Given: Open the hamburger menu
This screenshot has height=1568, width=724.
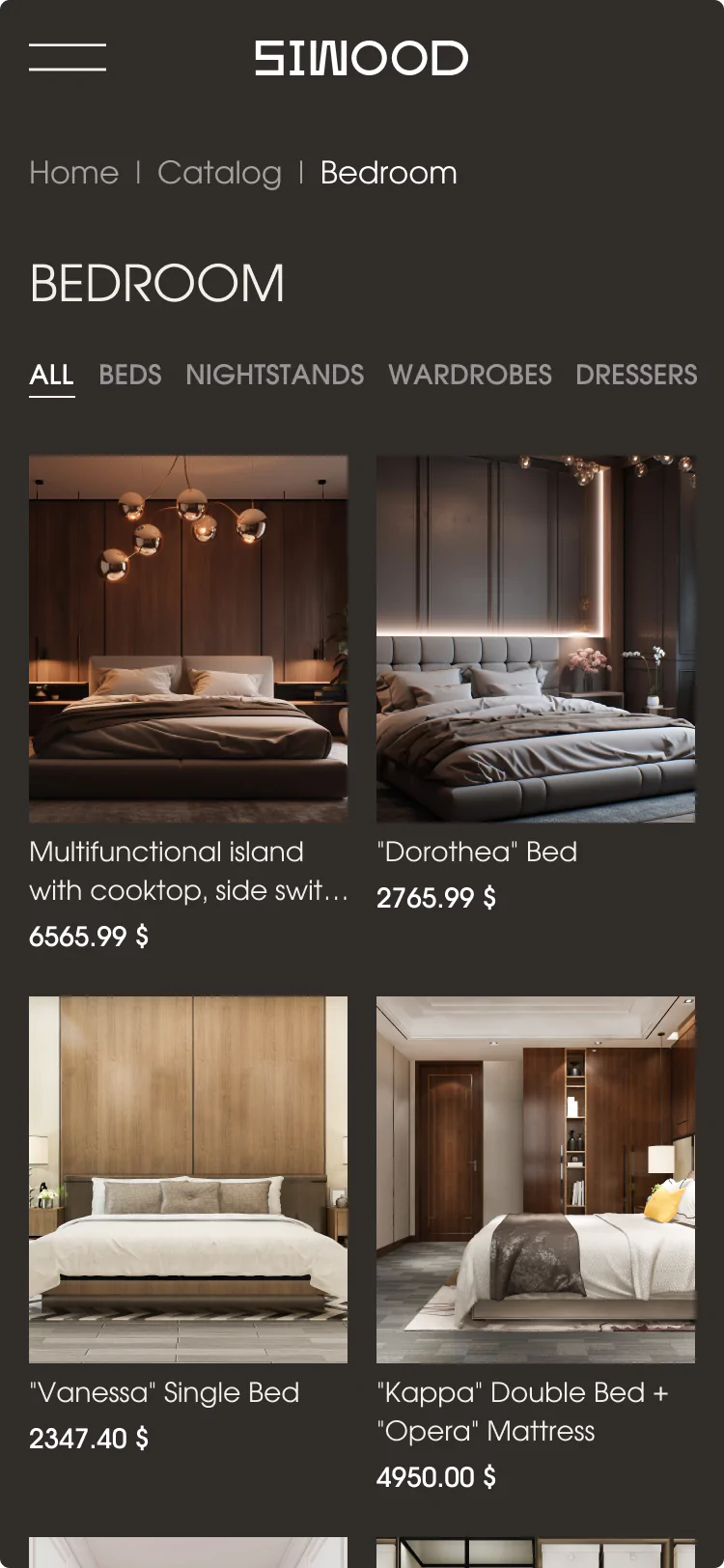Looking at the screenshot, I should click(x=68, y=58).
